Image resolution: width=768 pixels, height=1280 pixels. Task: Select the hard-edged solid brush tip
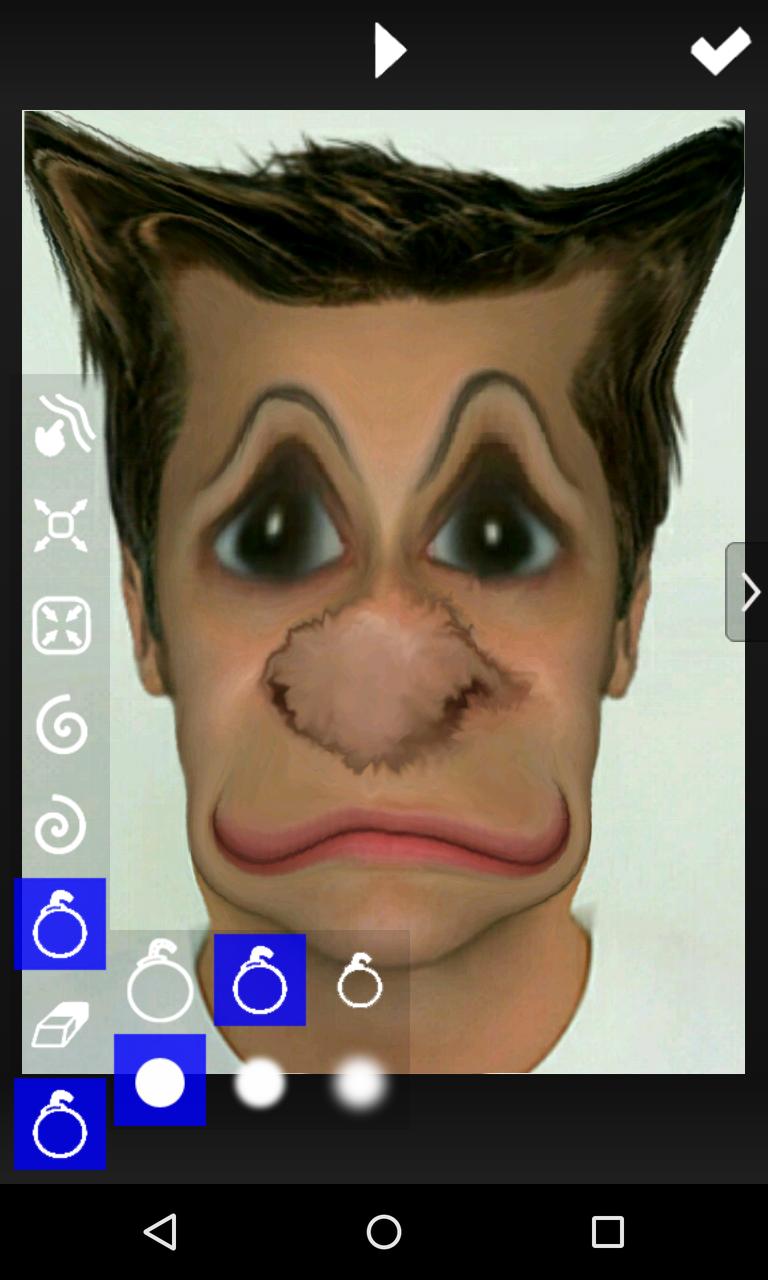160,1080
